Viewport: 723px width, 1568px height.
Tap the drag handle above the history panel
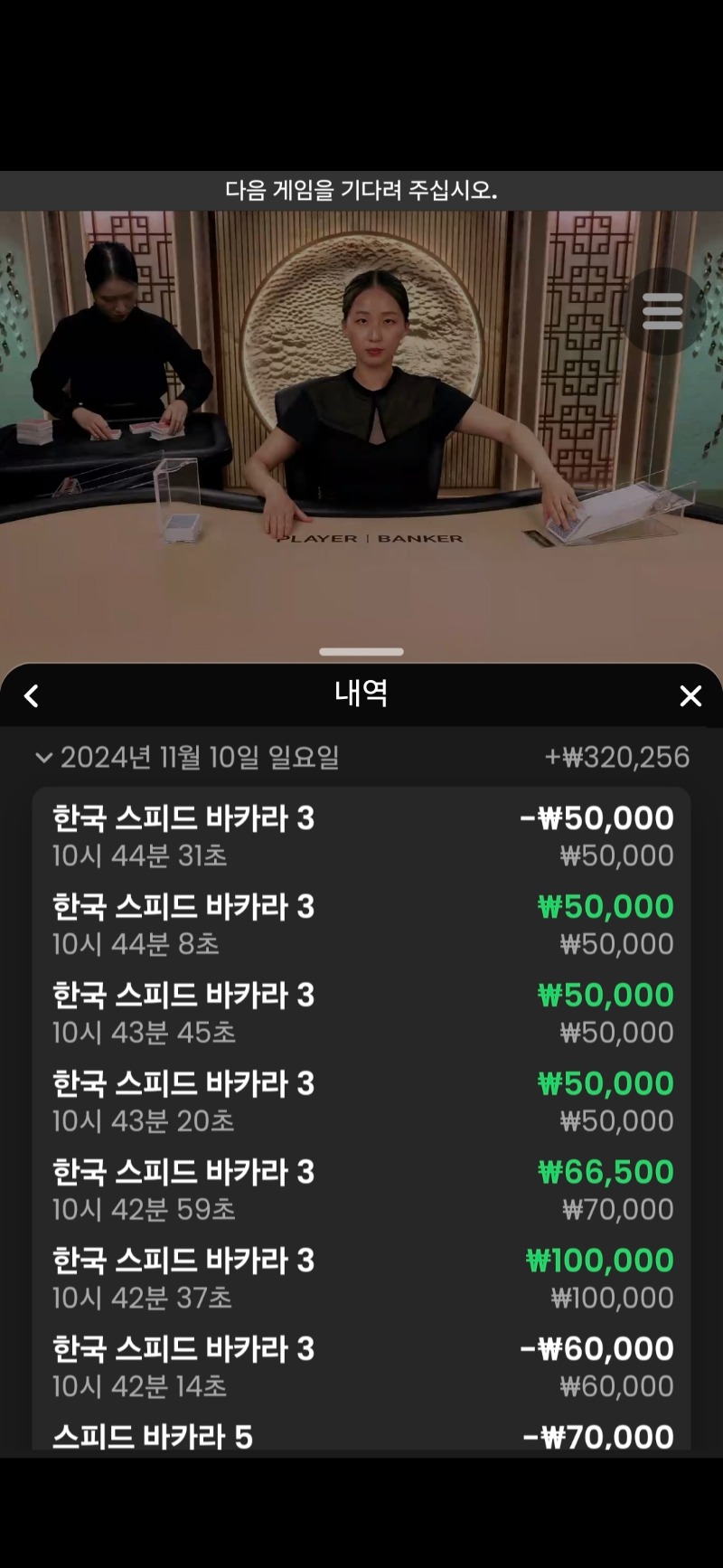coord(361,651)
